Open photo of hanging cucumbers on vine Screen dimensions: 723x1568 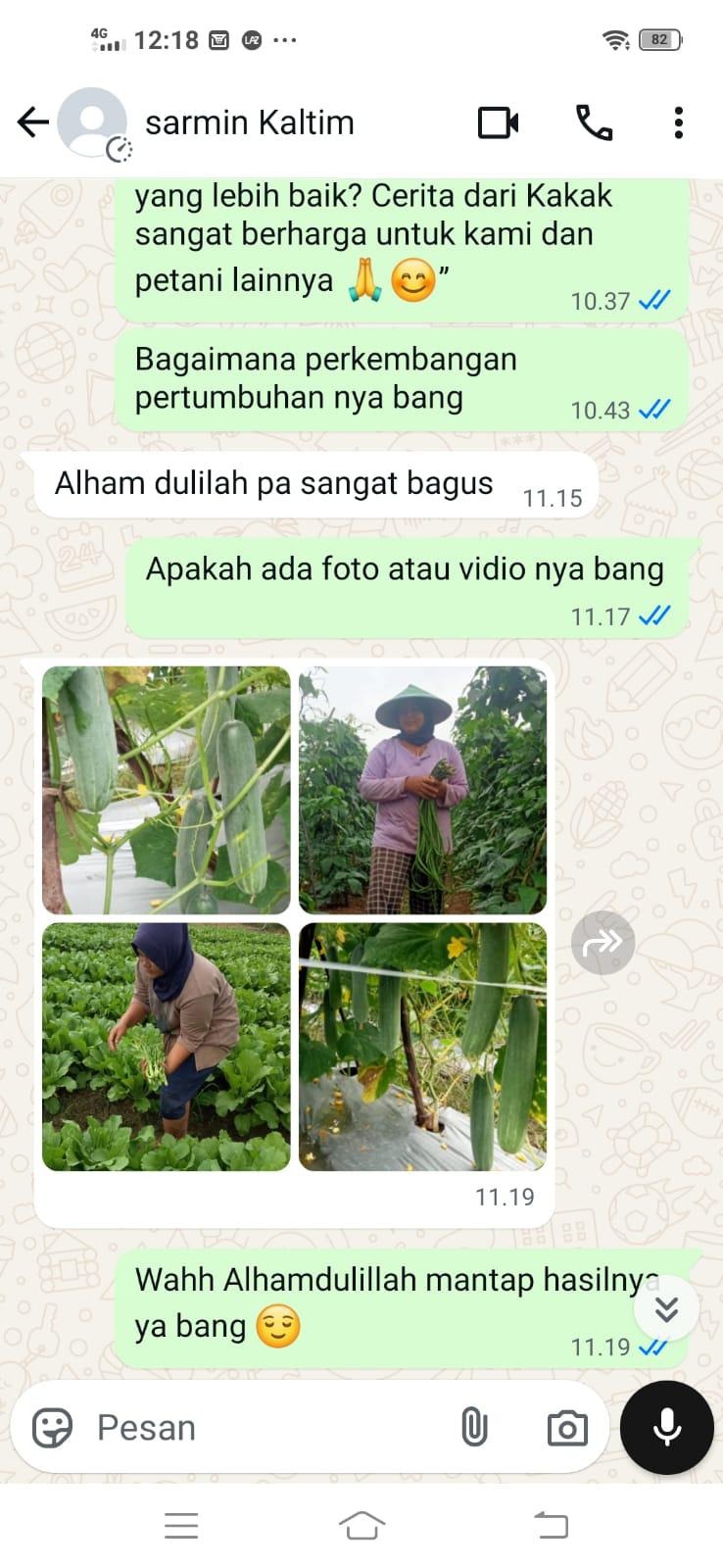pos(167,790)
